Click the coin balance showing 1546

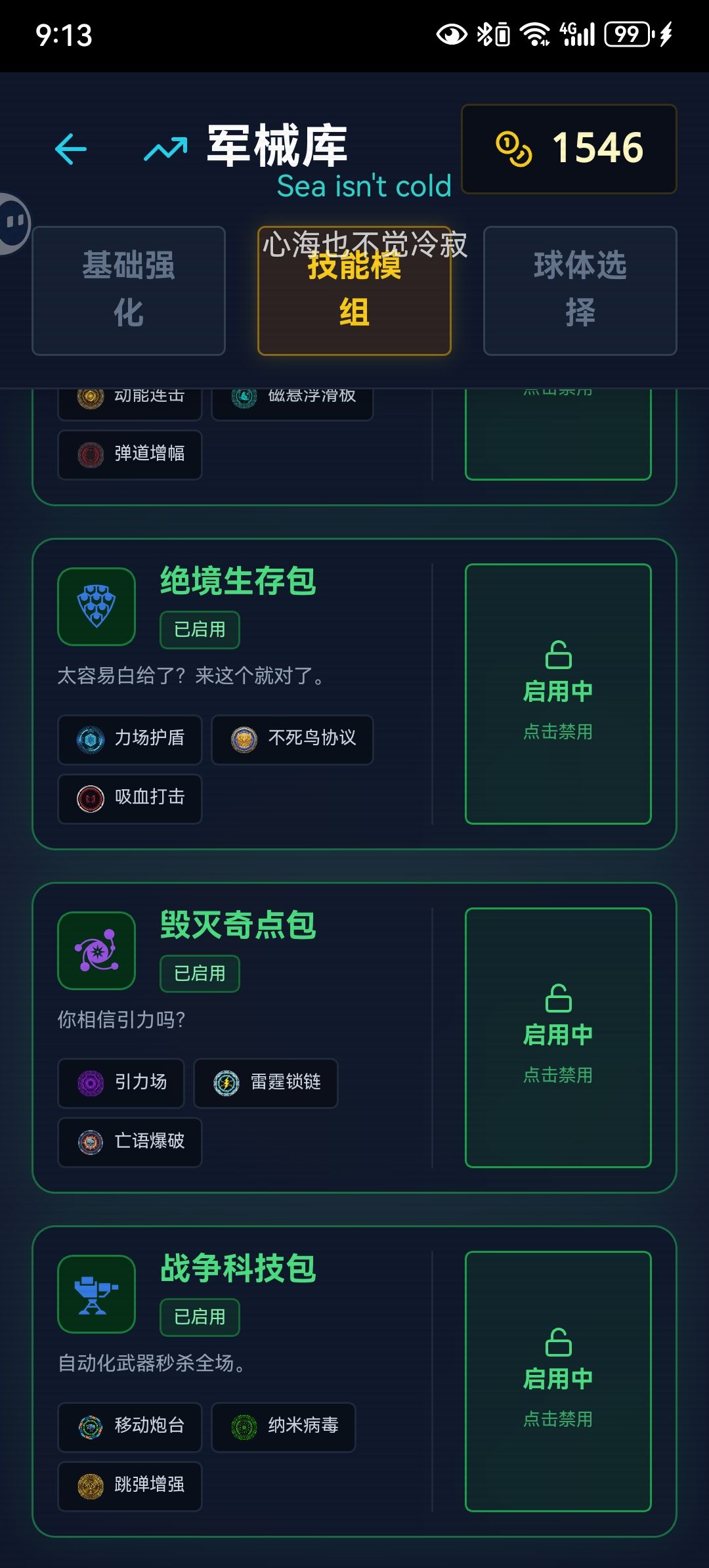click(x=569, y=150)
